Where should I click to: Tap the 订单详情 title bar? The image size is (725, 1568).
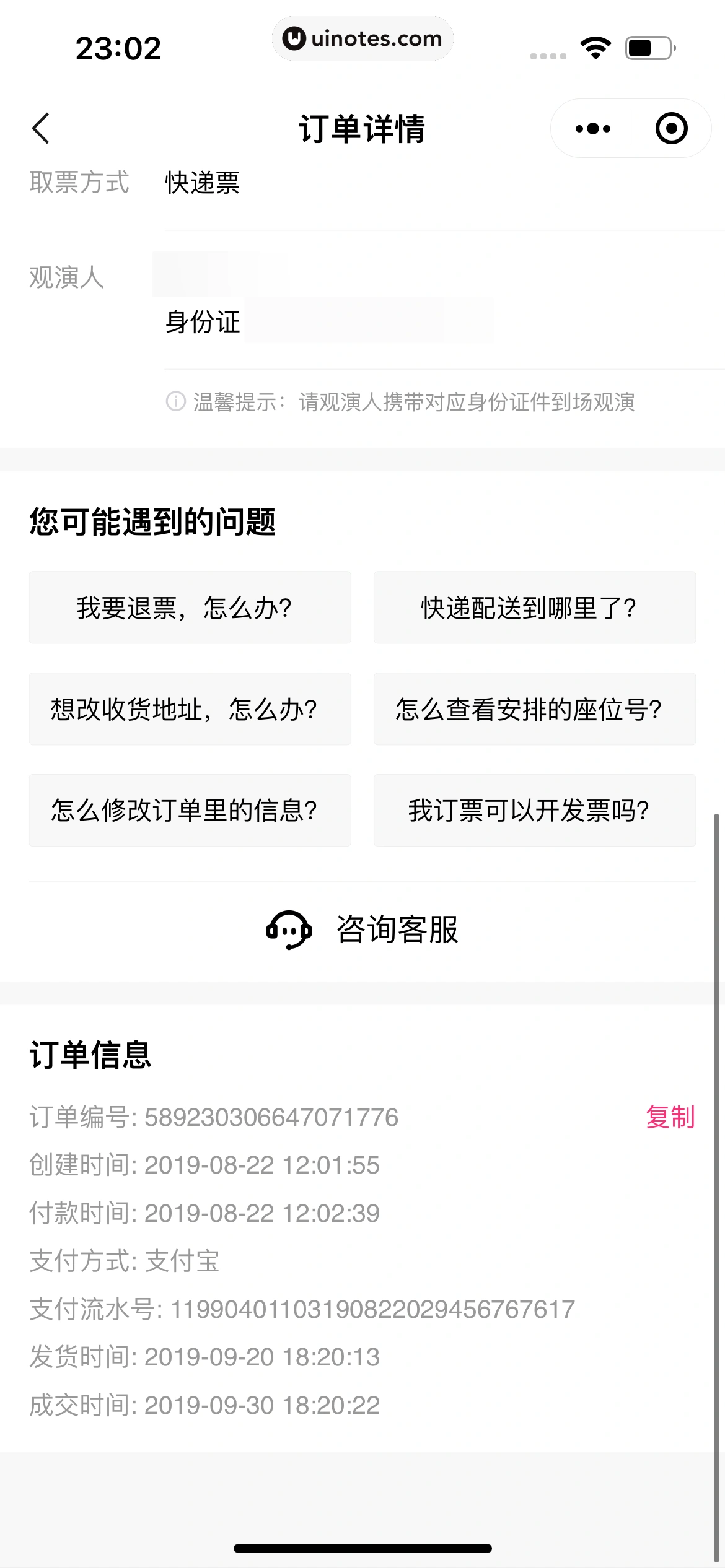pos(362,128)
